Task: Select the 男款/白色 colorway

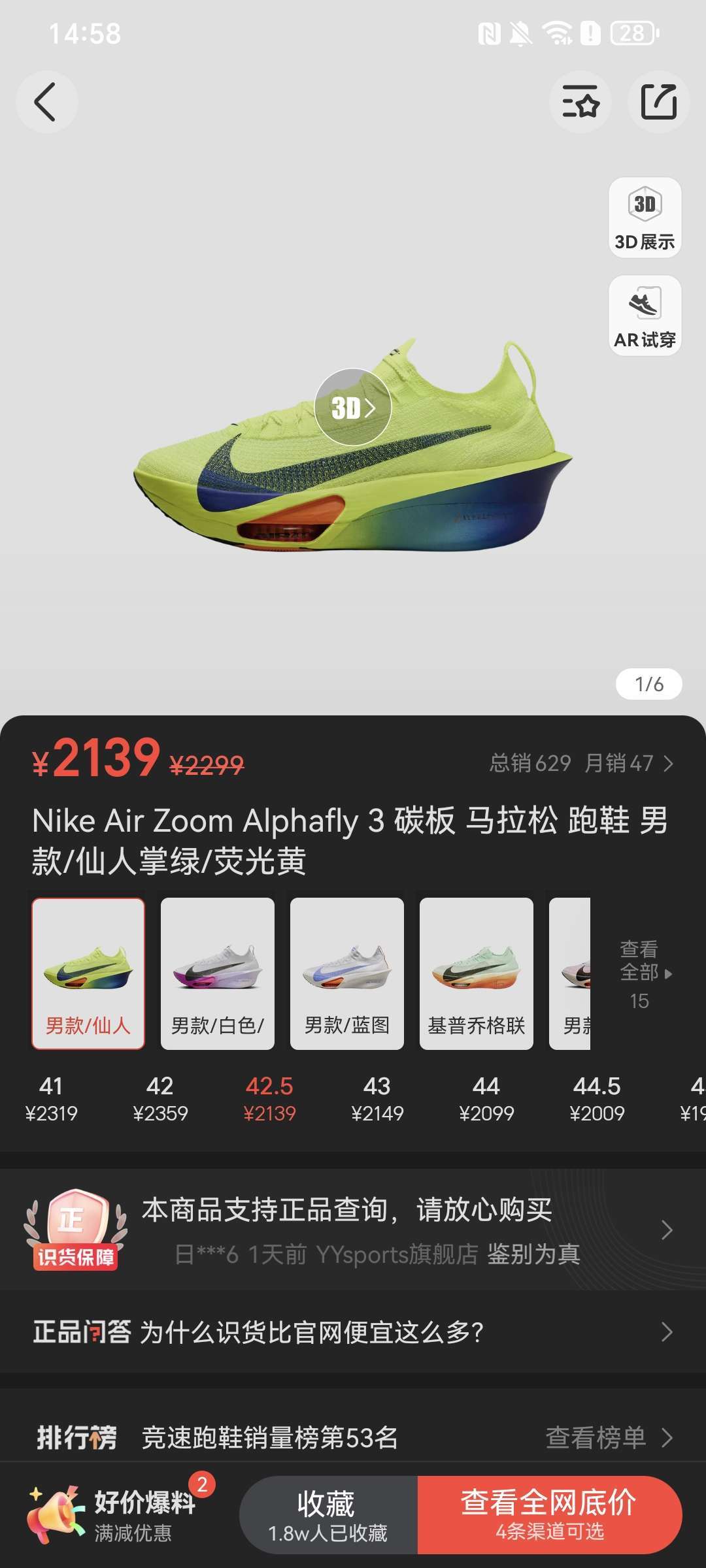Action: click(217, 973)
